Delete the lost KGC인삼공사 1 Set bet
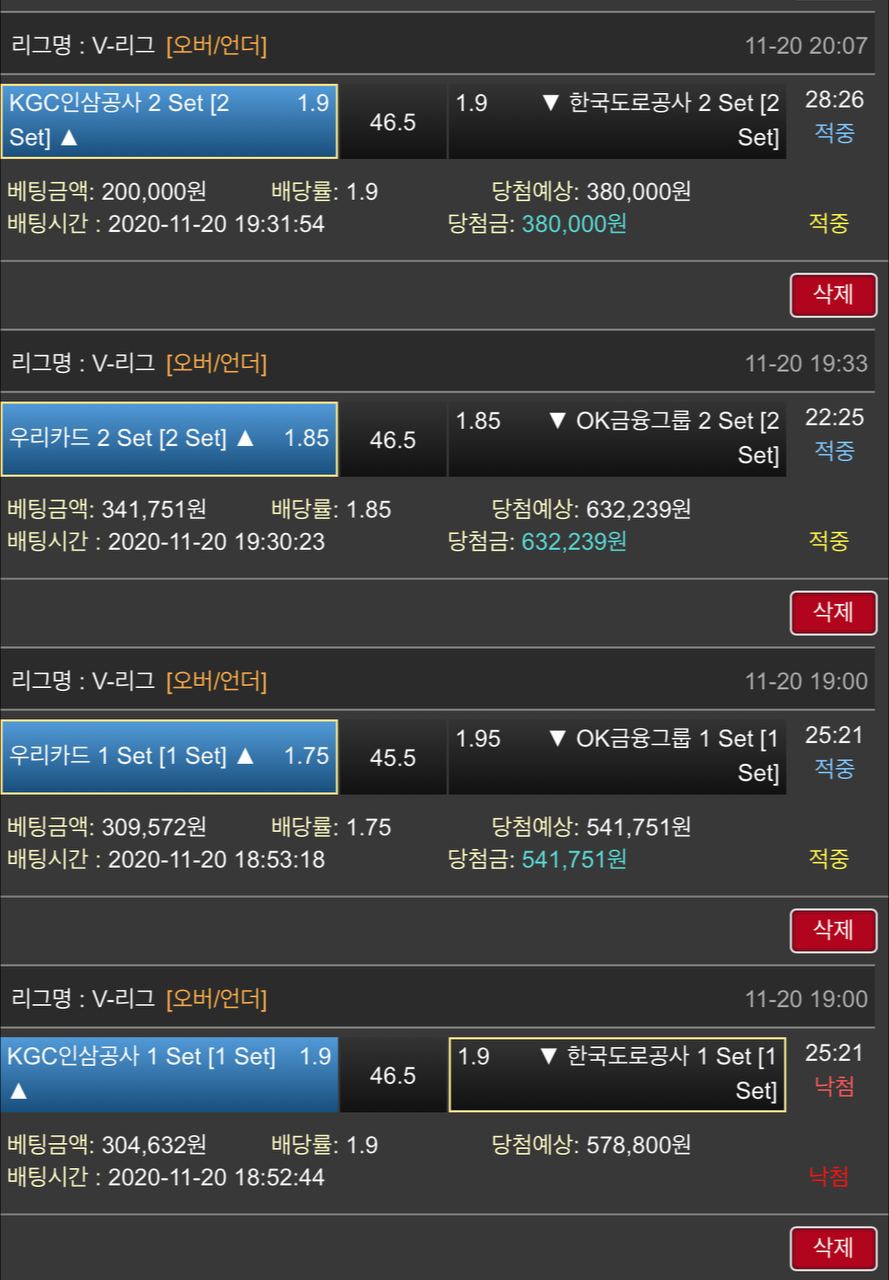The image size is (889, 1280). tap(833, 1248)
